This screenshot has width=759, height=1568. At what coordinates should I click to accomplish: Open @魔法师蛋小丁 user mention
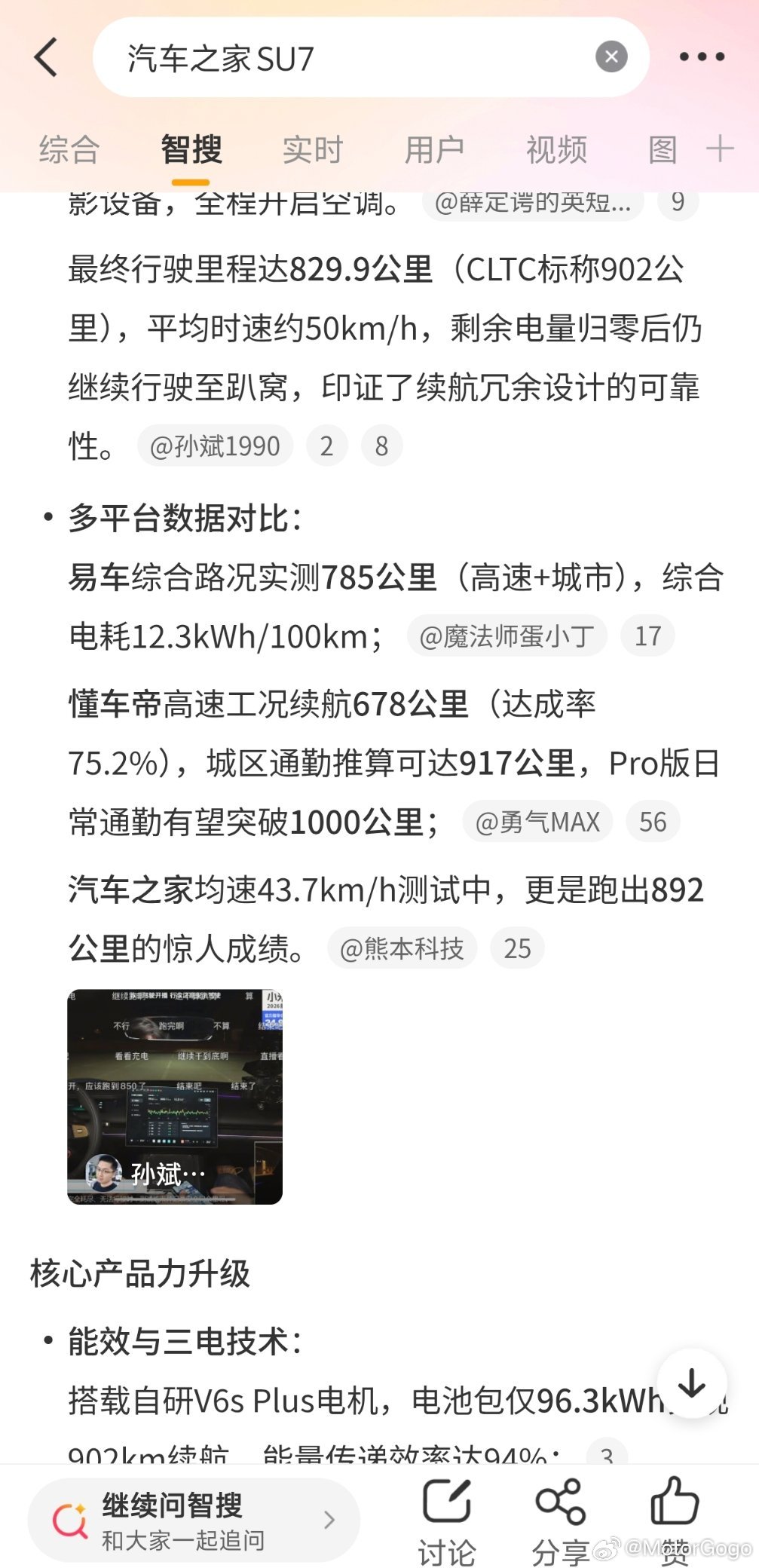click(507, 635)
